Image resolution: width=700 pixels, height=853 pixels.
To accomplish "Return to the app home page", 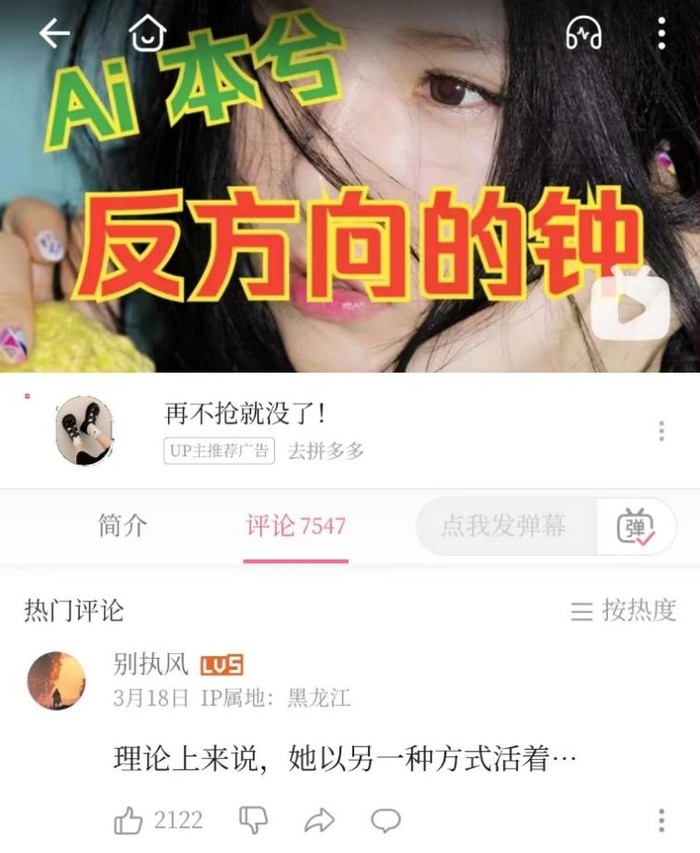I will pos(148,34).
